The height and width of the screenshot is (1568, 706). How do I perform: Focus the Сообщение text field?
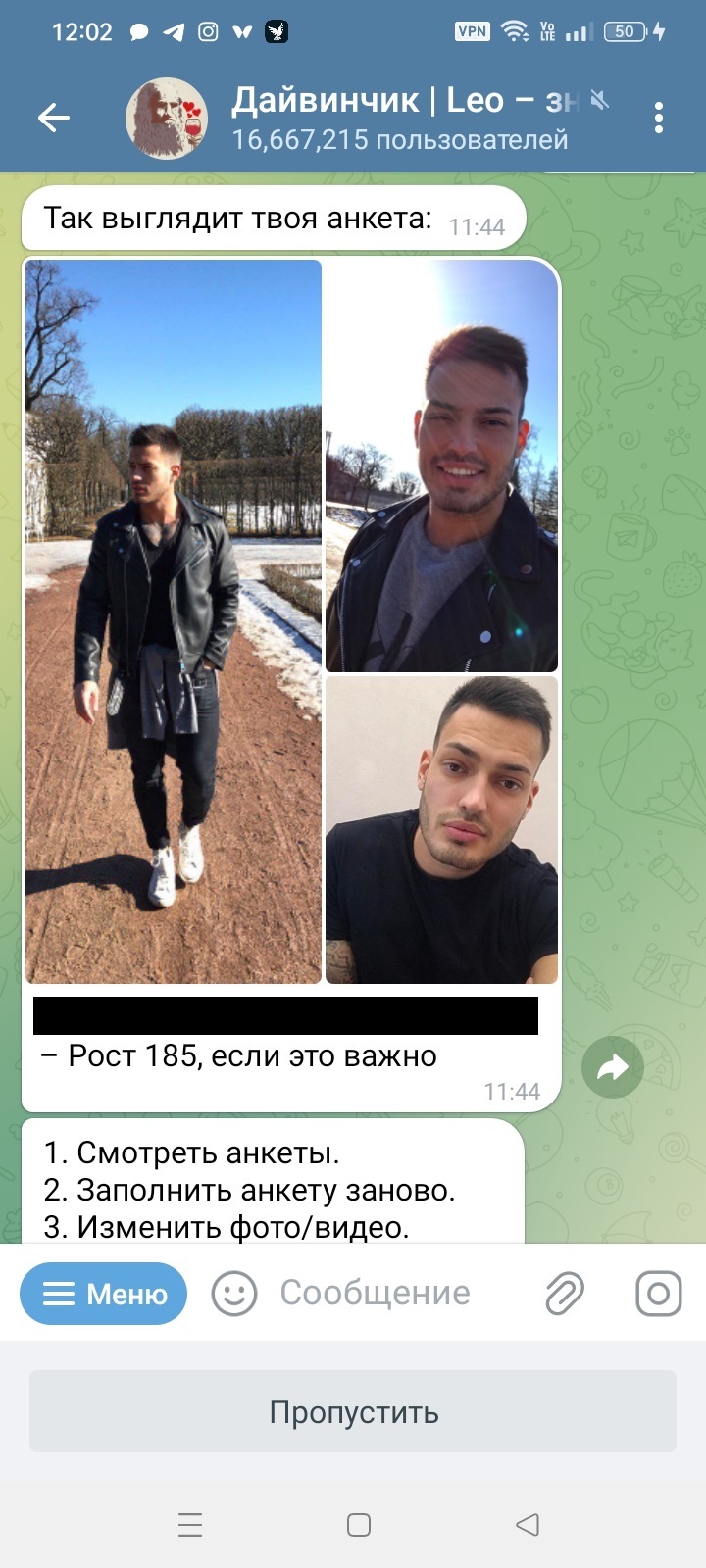(x=392, y=1294)
